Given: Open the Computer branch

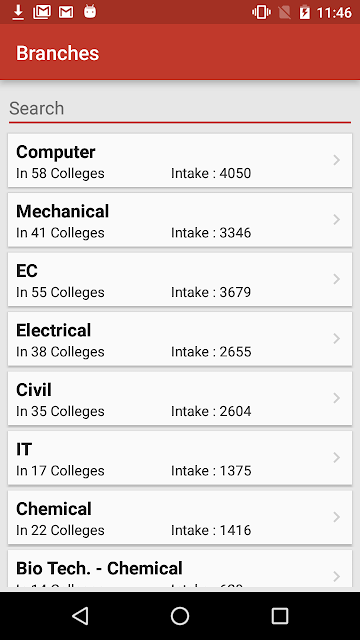Looking at the screenshot, I should tap(180, 160).
